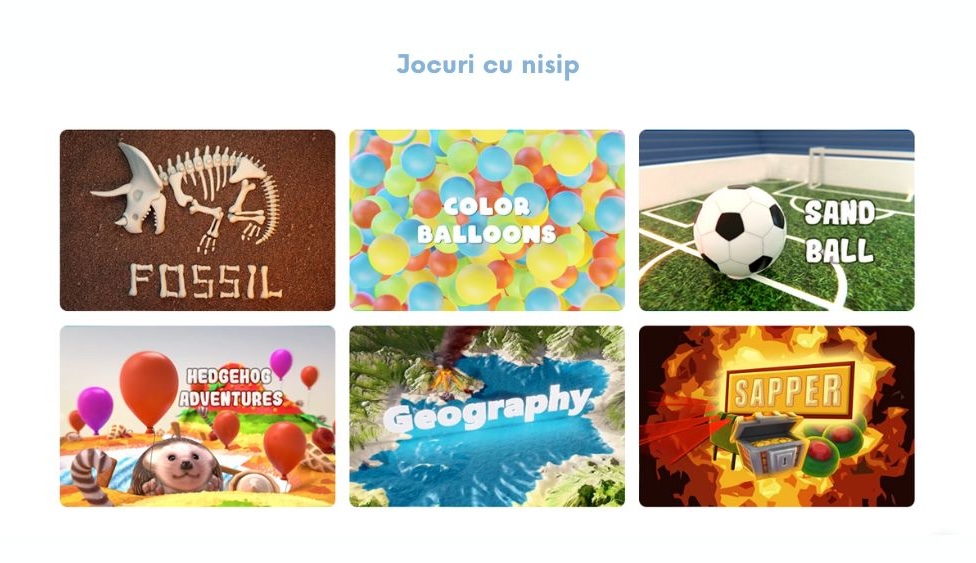976x563 pixels.
Task: Tap the Sapper game card
Action: [x=776, y=416]
